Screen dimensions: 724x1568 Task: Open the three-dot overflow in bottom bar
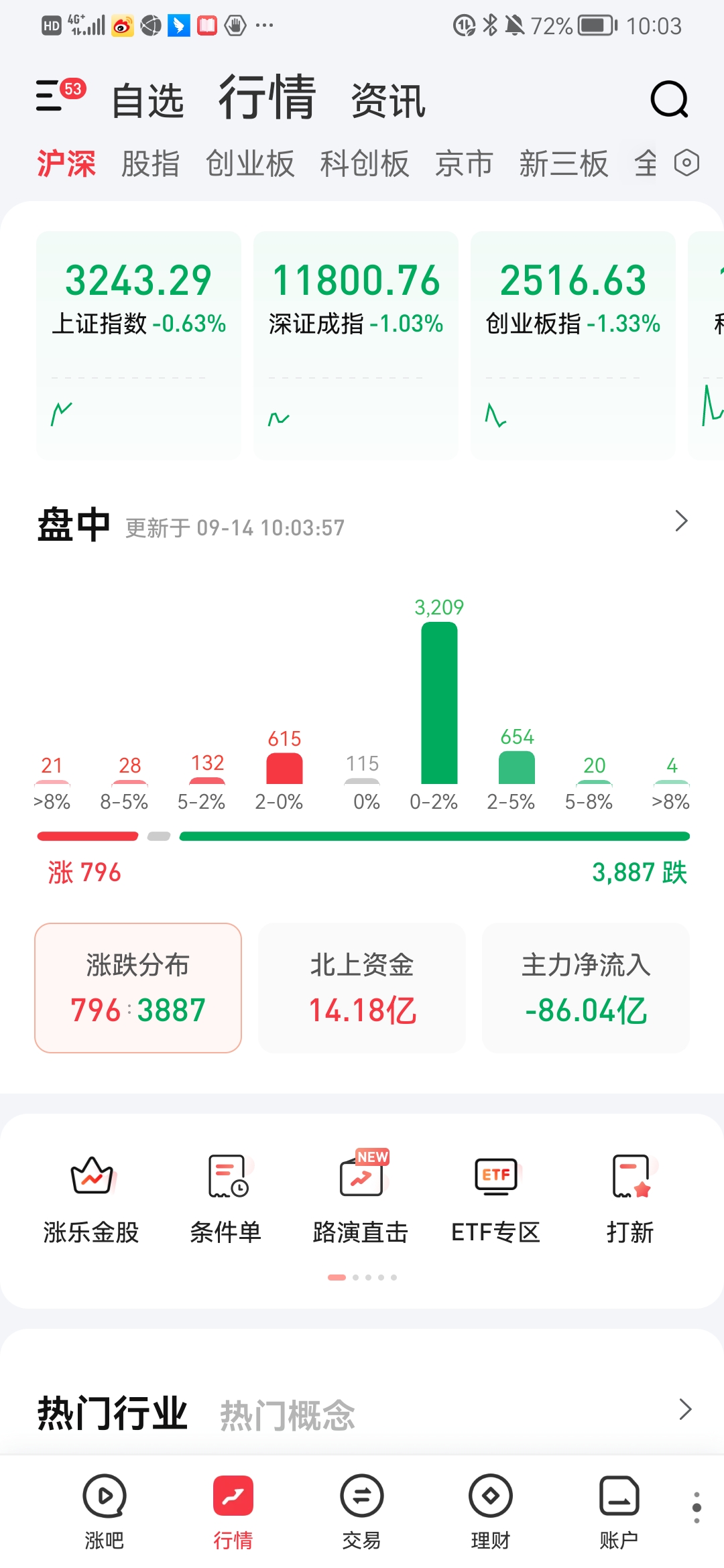click(x=697, y=1508)
